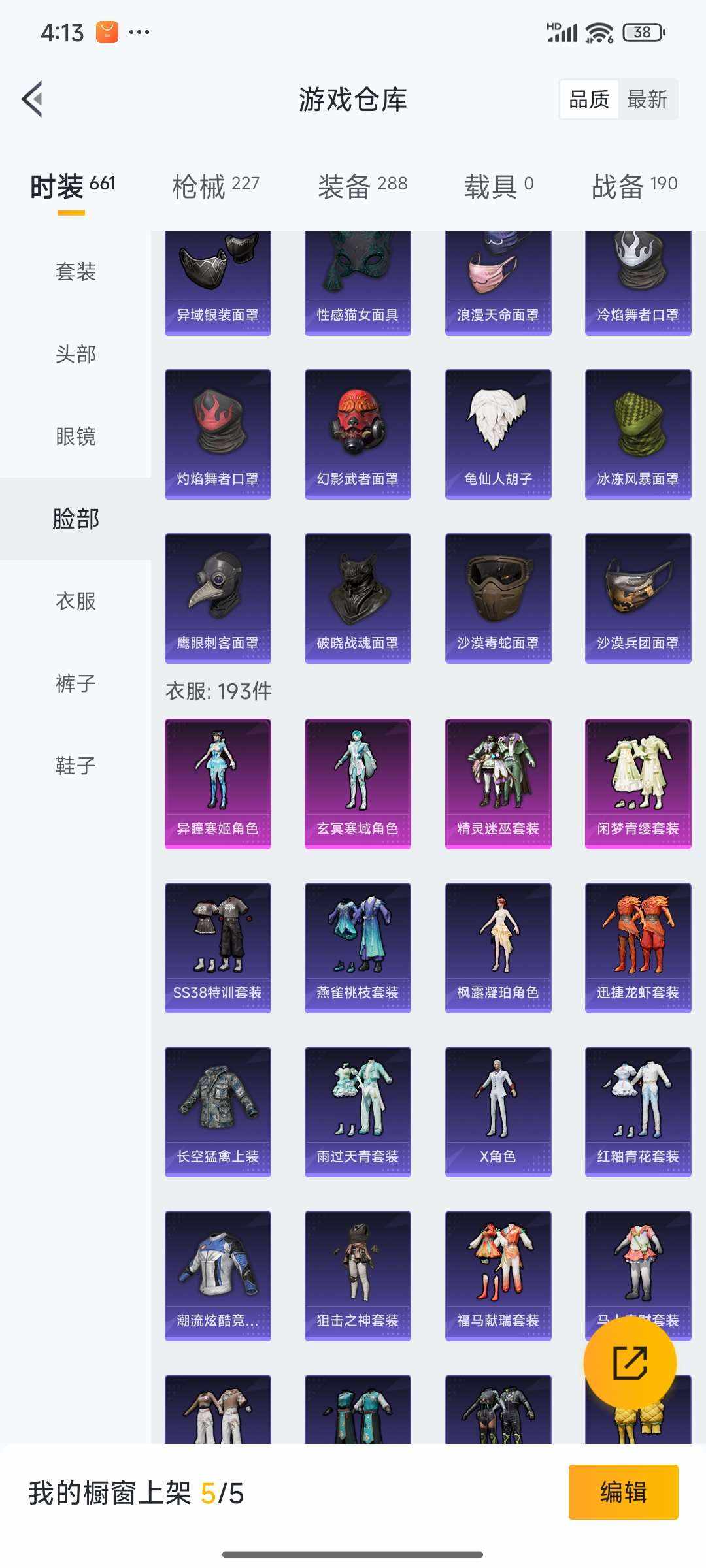Open the 狙击之神套装 item

click(358, 1274)
